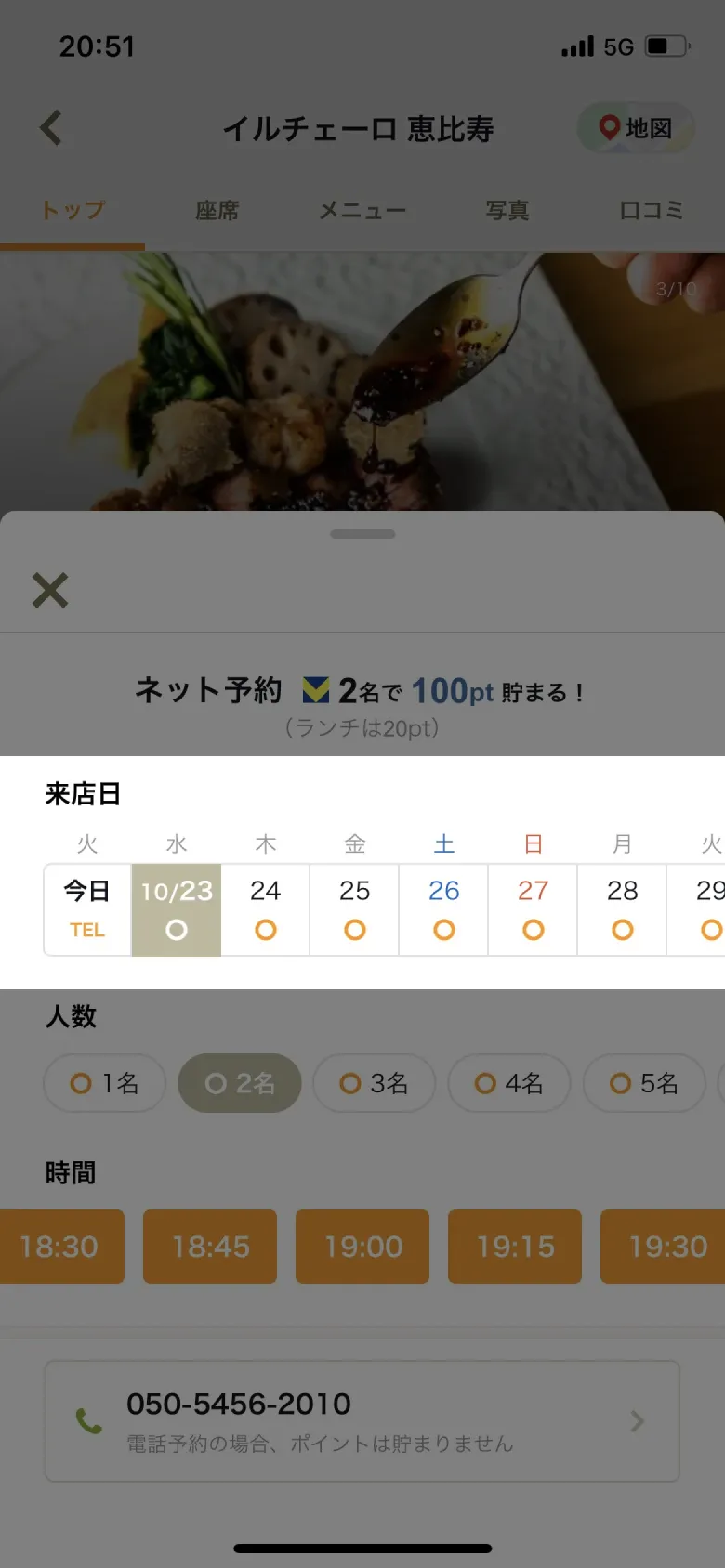
Task: Select October 25 as the visit date
Action: [x=354, y=908]
